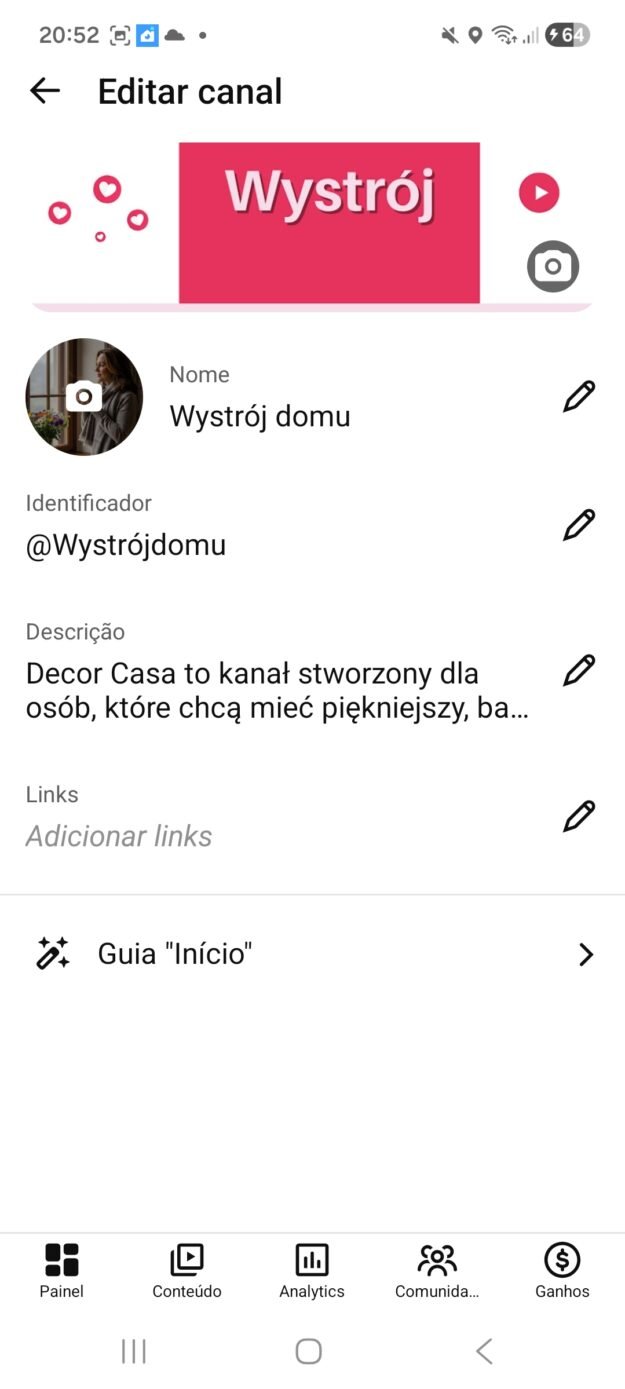This screenshot has height=1389, width=625.
Task: Open the system recent apps view
Action: coord(134,1352)
